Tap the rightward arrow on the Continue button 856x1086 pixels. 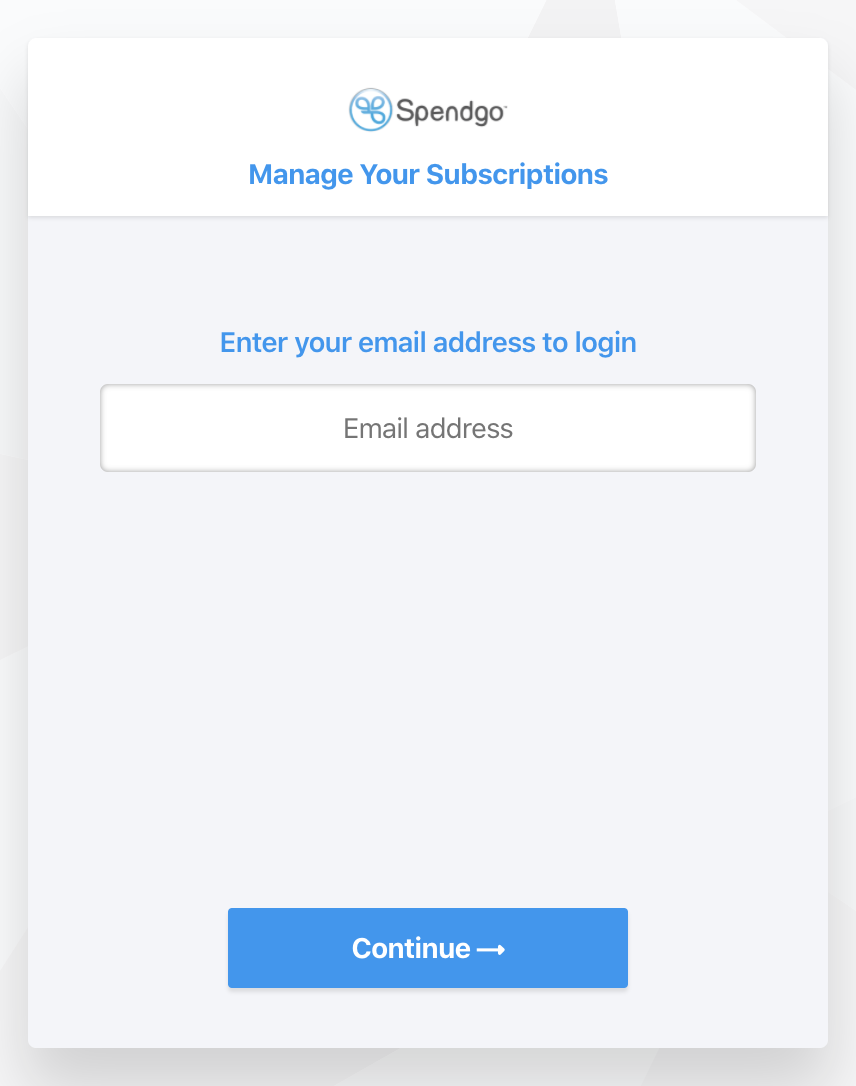click(492, 948)
